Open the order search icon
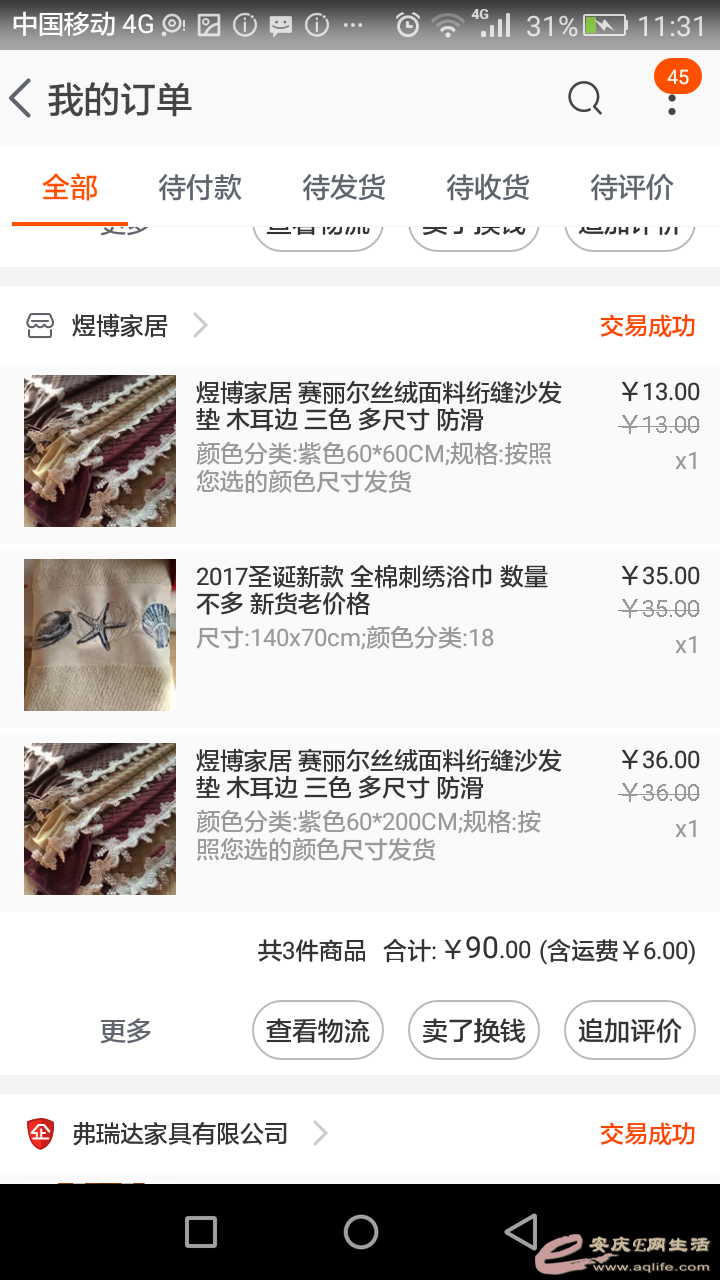Viewport: 720px width, 1280px height. click(585, 99)
